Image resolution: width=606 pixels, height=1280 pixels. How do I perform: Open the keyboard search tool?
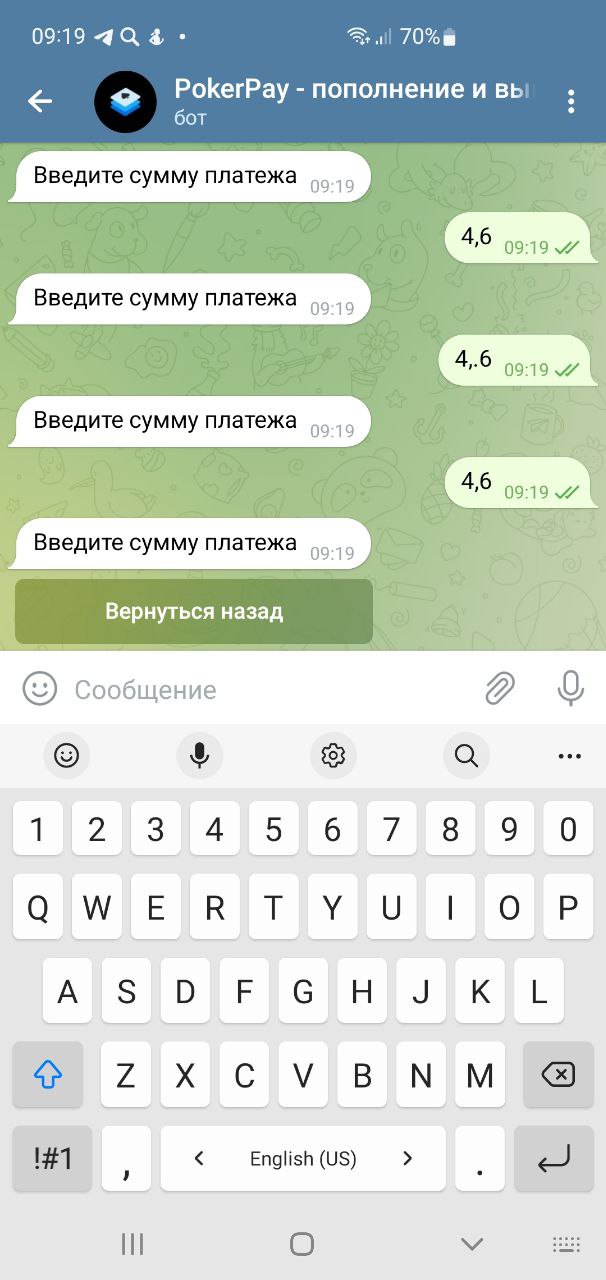point(466,756)
